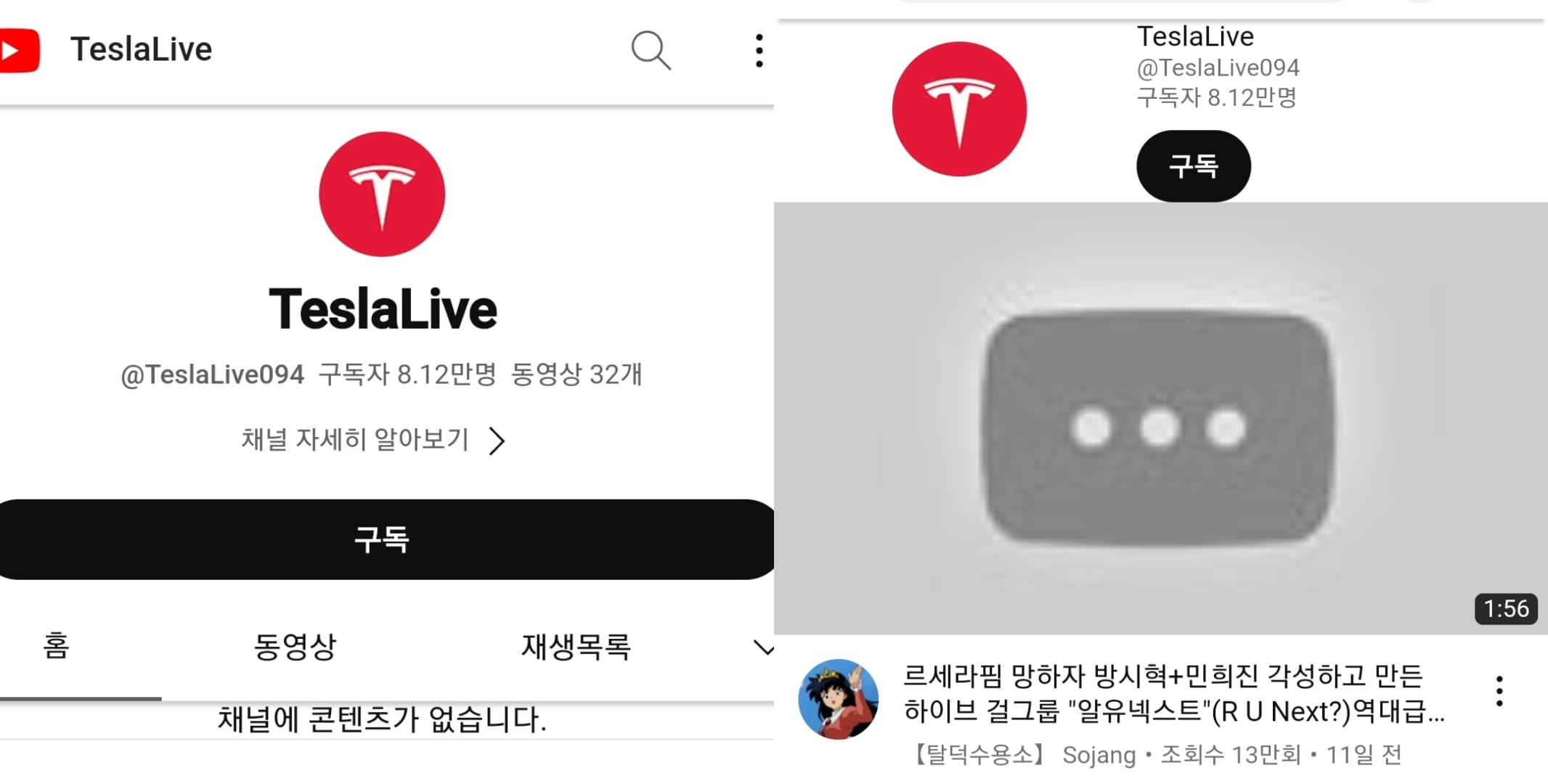This screenshot has height=784, width=1548.
Task: Switch to the 재생목록 tab
Action: (x=576, y=646)
